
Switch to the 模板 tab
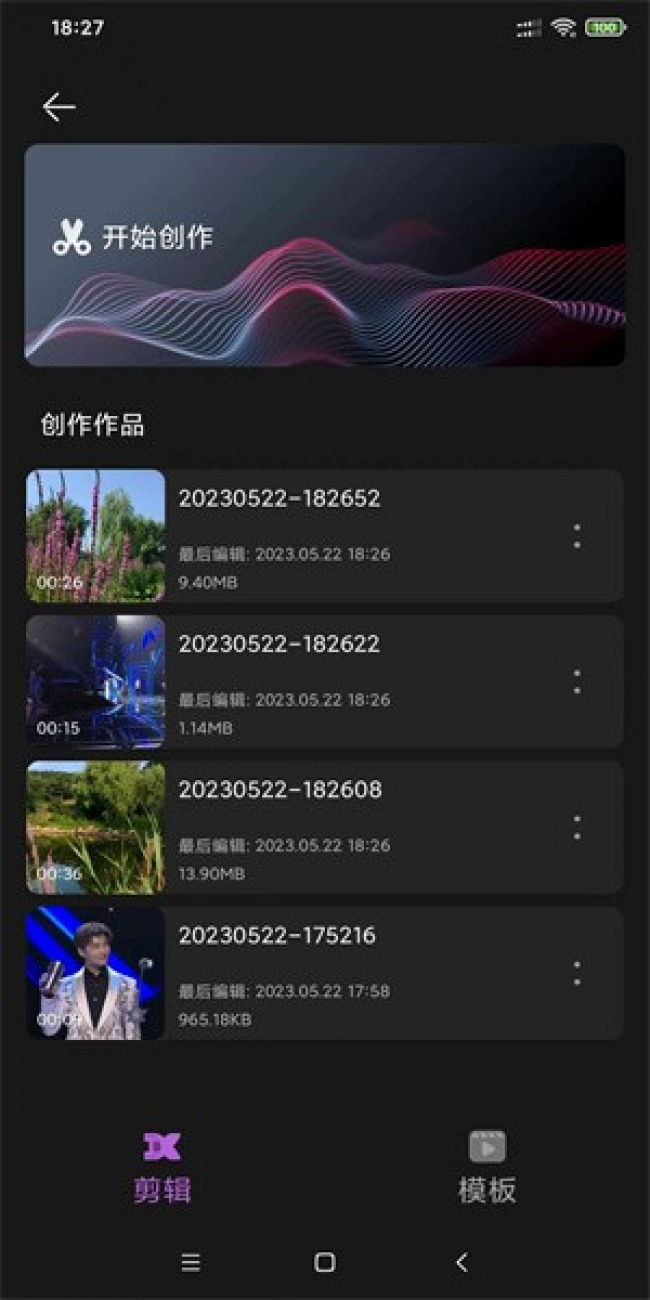click(487, 1168)
